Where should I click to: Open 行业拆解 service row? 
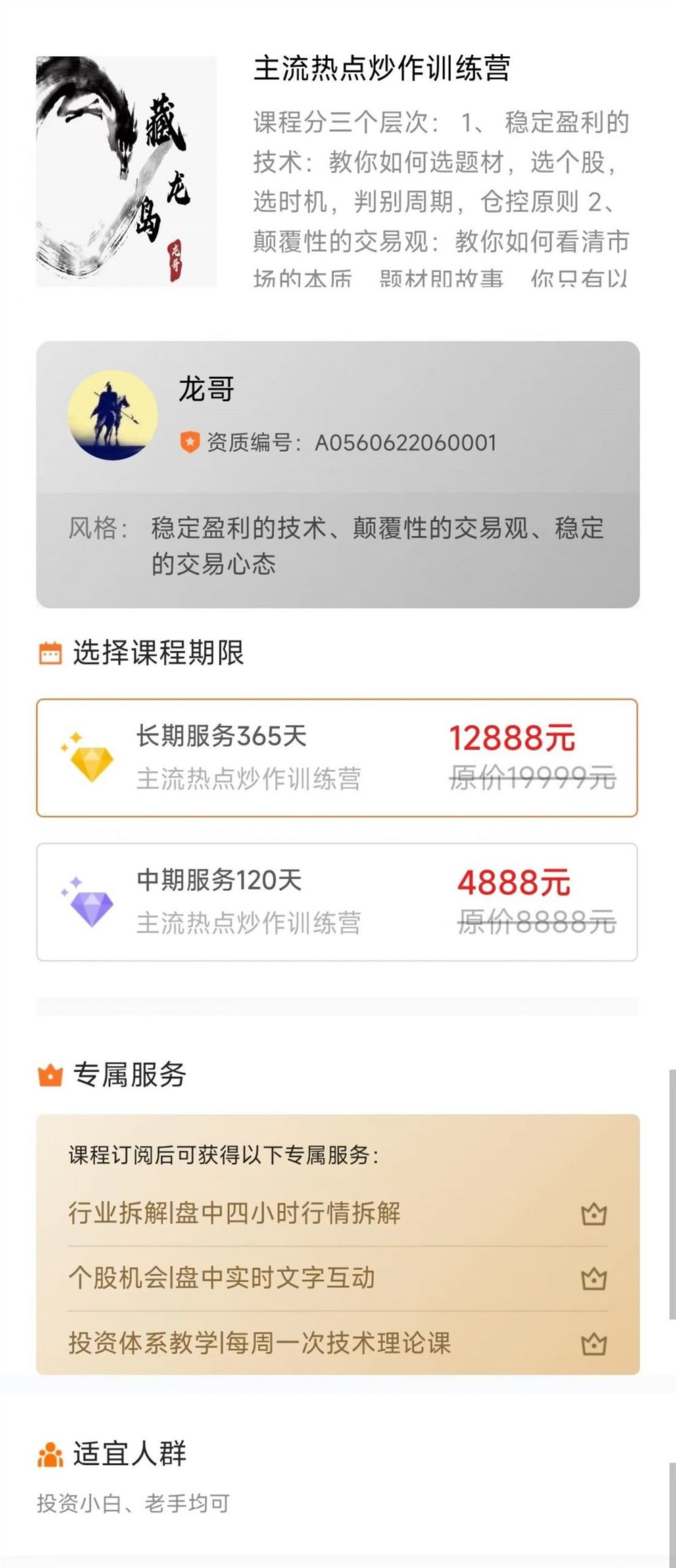(x=337, y=1213)
